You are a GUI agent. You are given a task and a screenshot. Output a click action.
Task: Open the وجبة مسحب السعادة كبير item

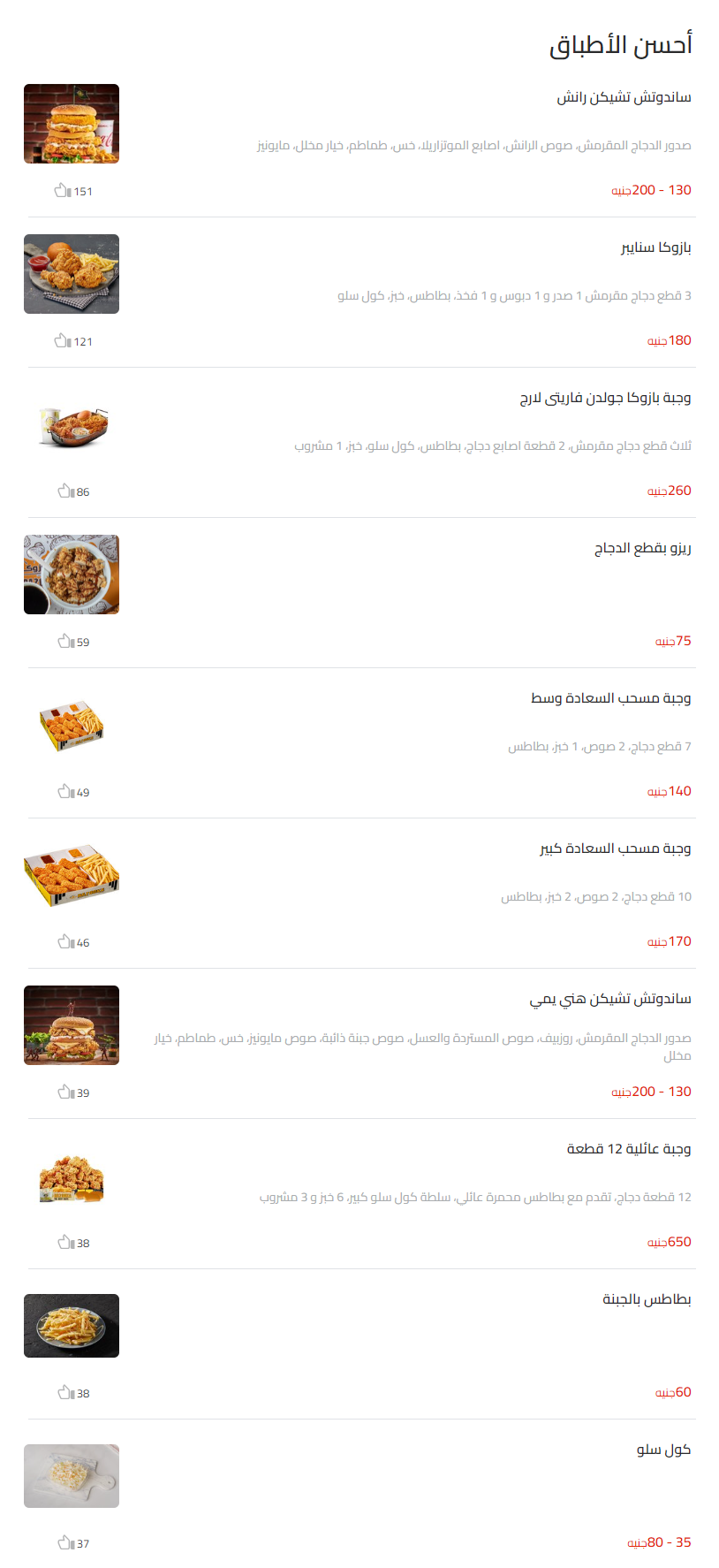[x=615, y=849]
